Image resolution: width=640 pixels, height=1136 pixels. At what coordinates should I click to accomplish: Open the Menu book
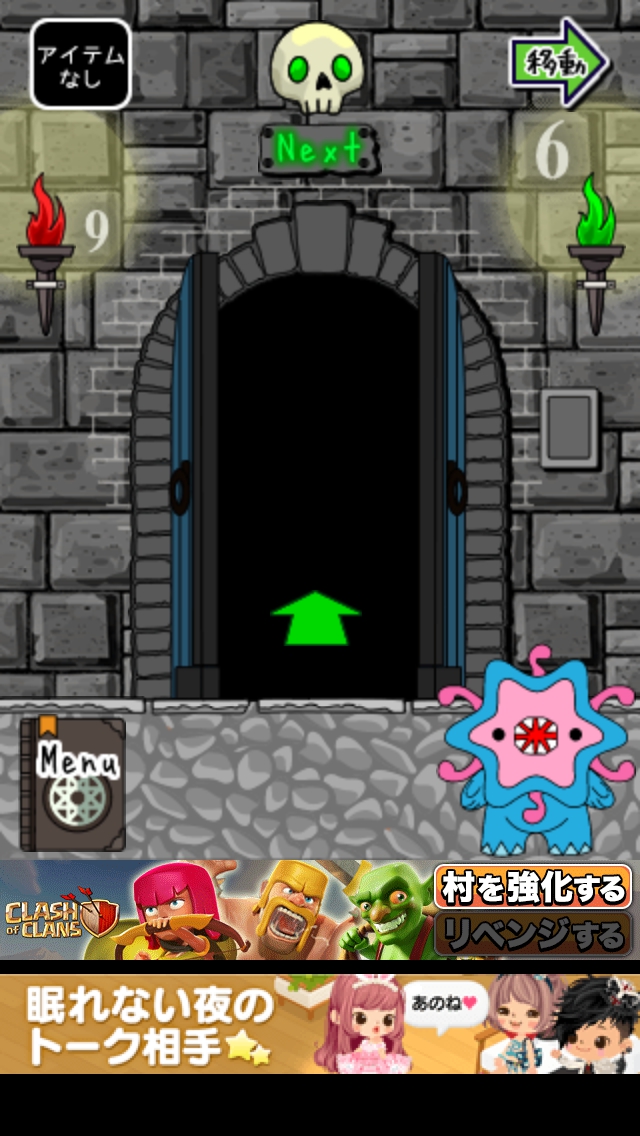tap(73, 784)
